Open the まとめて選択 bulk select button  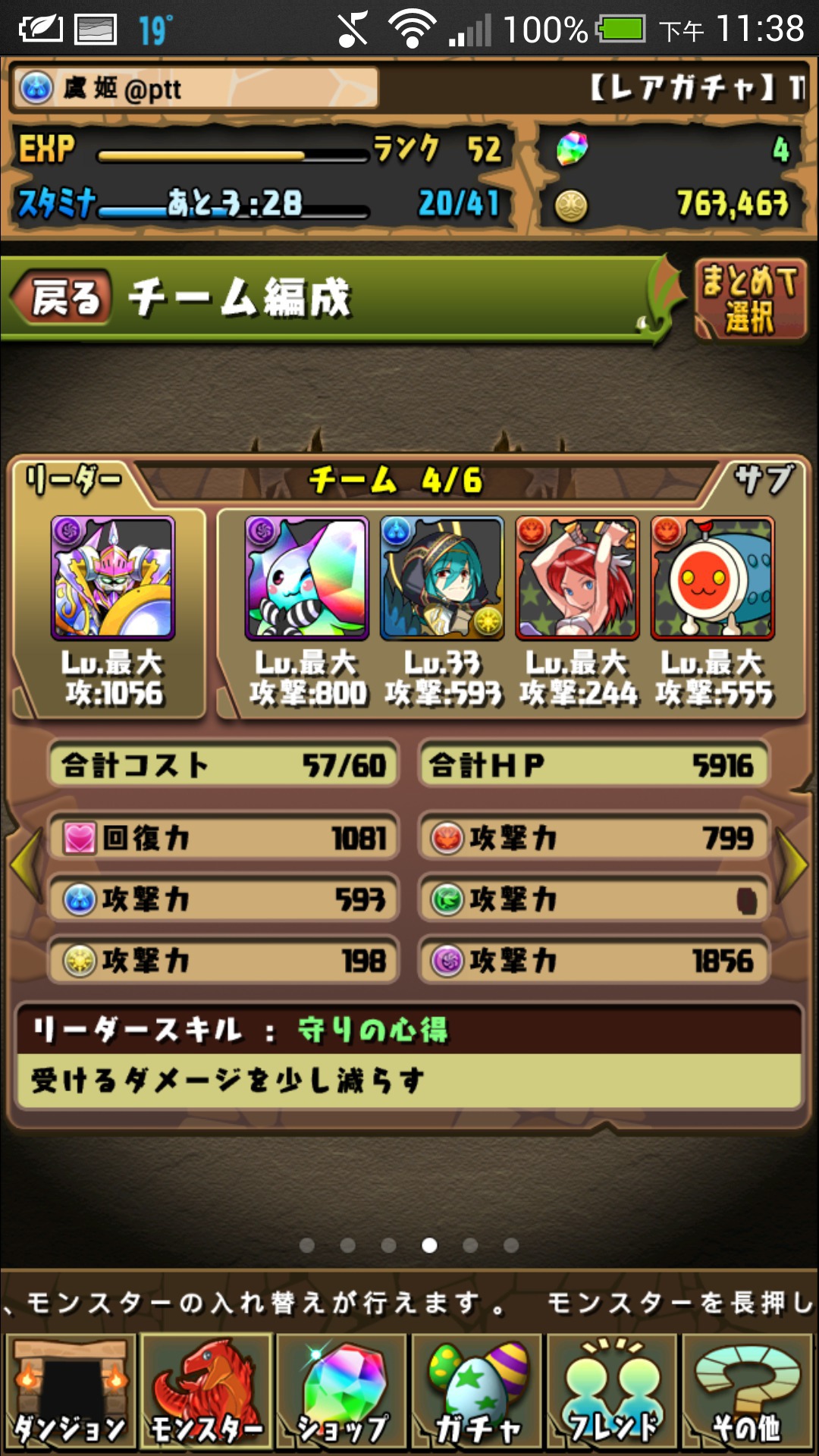[x=750, y=300]
